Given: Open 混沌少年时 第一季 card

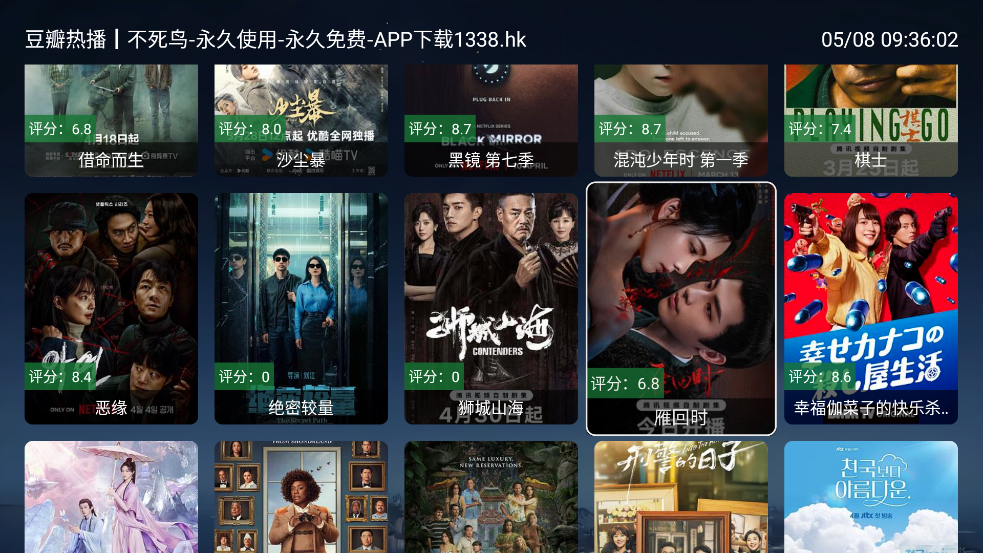Looking at the screenshot, I should point(681,120).
